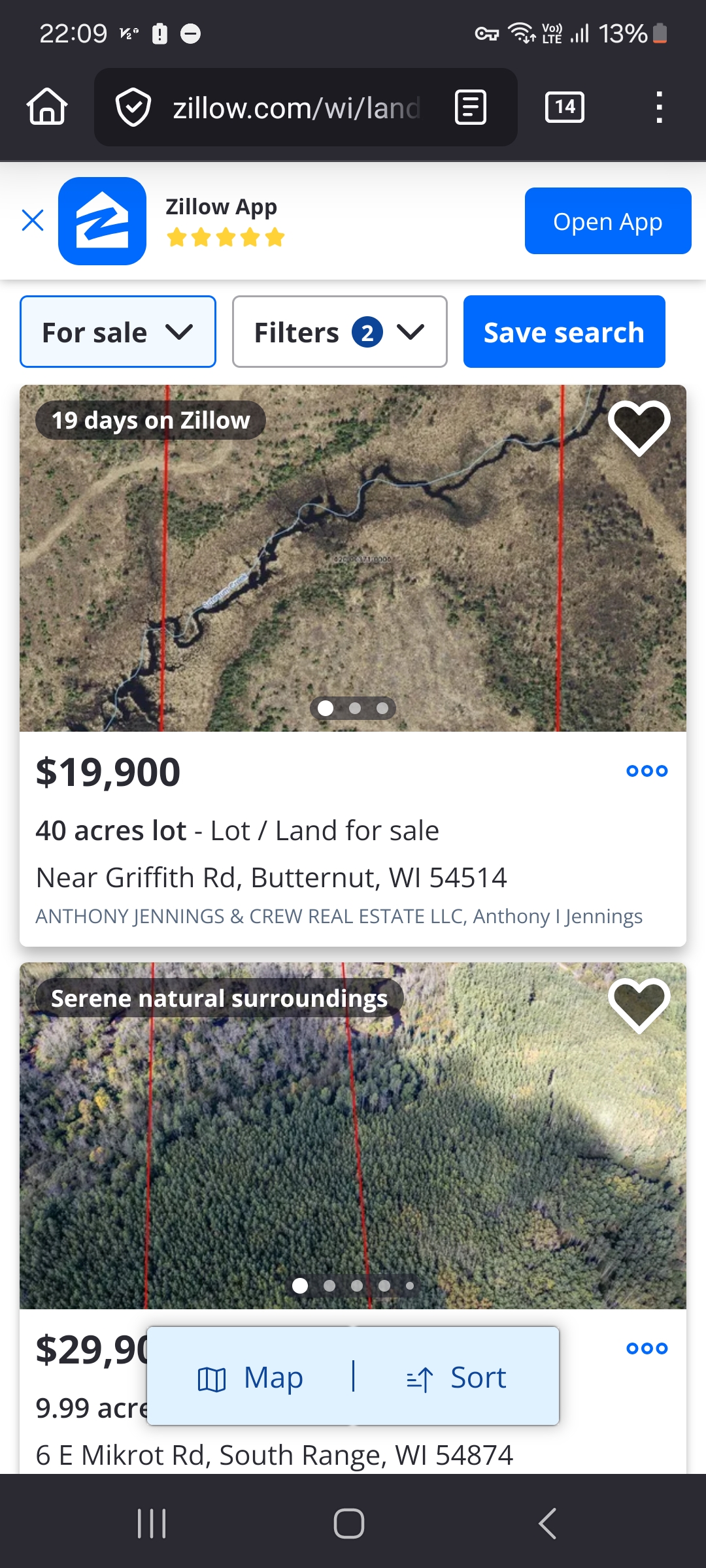Expand the For sale dropdown
This screenshot has width=706, height=1568.
[118, 332]
